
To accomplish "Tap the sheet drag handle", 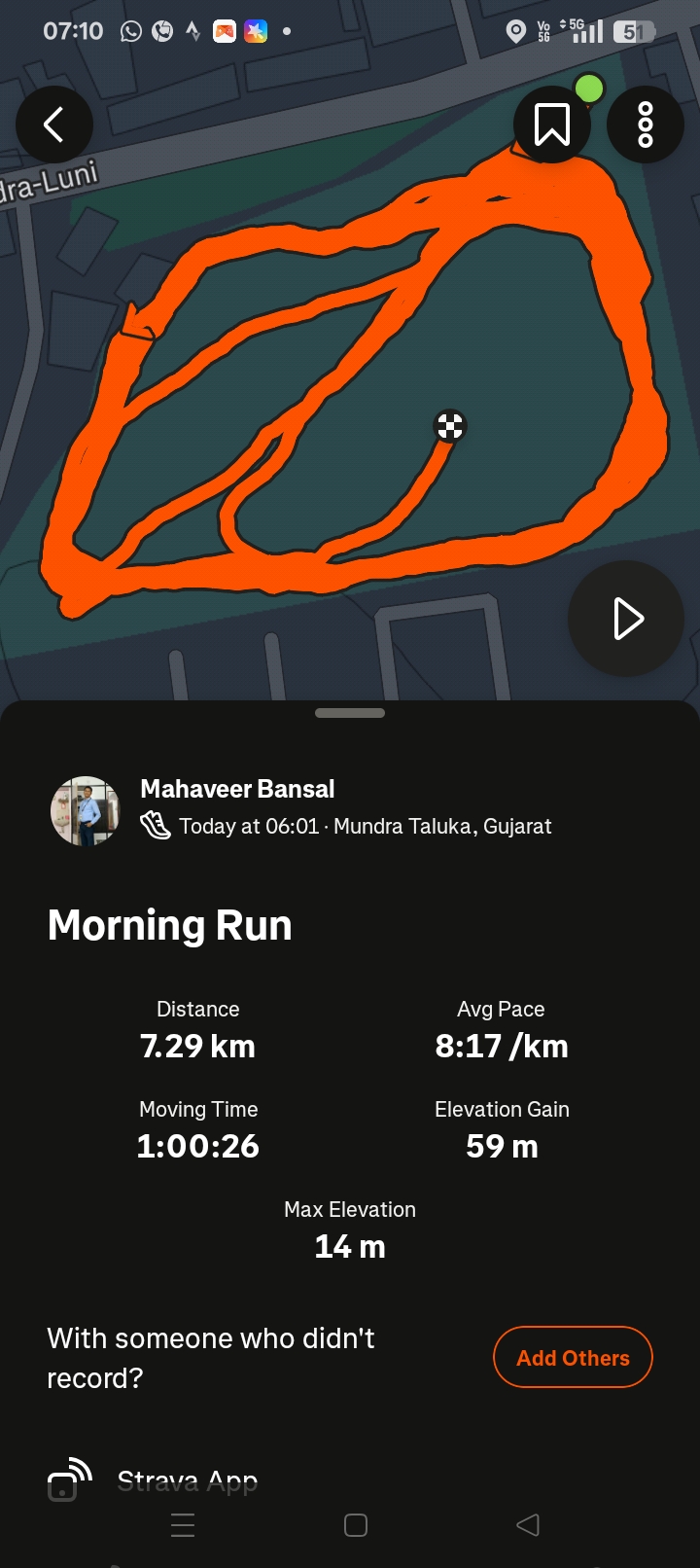I will (x=350, y=713).
